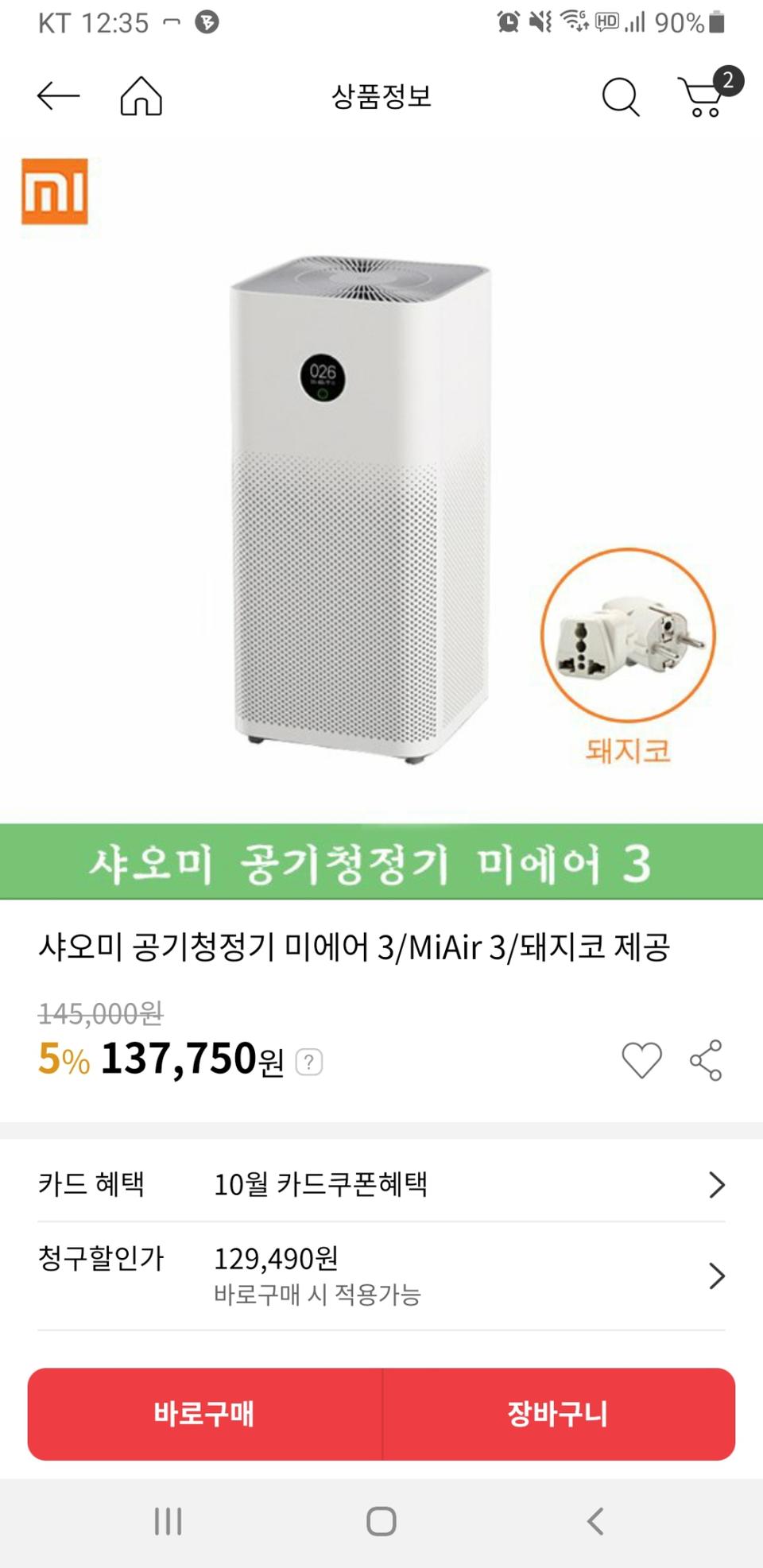Tap the orange 5% discount label
Screen dimensions: 763x1568
(63, 1061)
